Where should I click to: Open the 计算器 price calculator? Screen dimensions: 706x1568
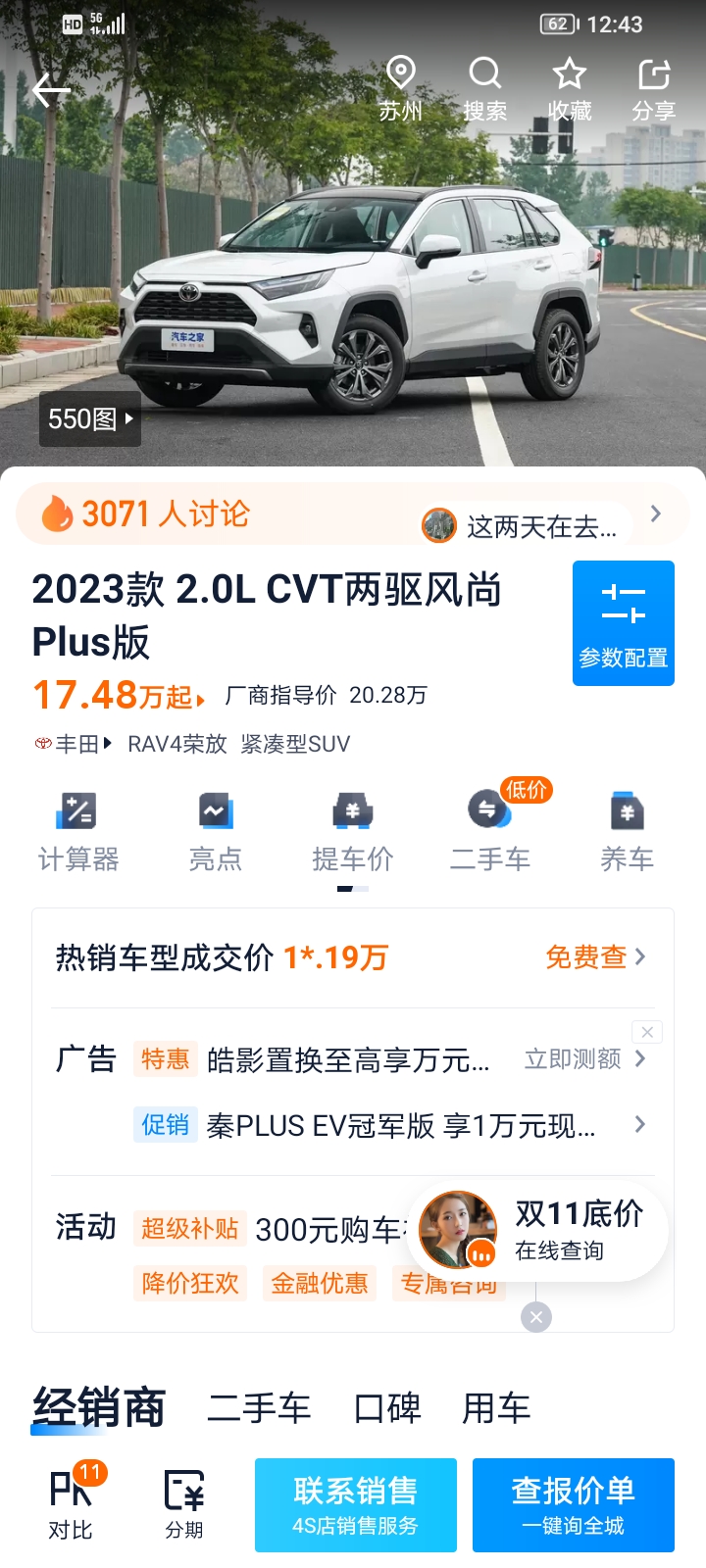point(77,832)
